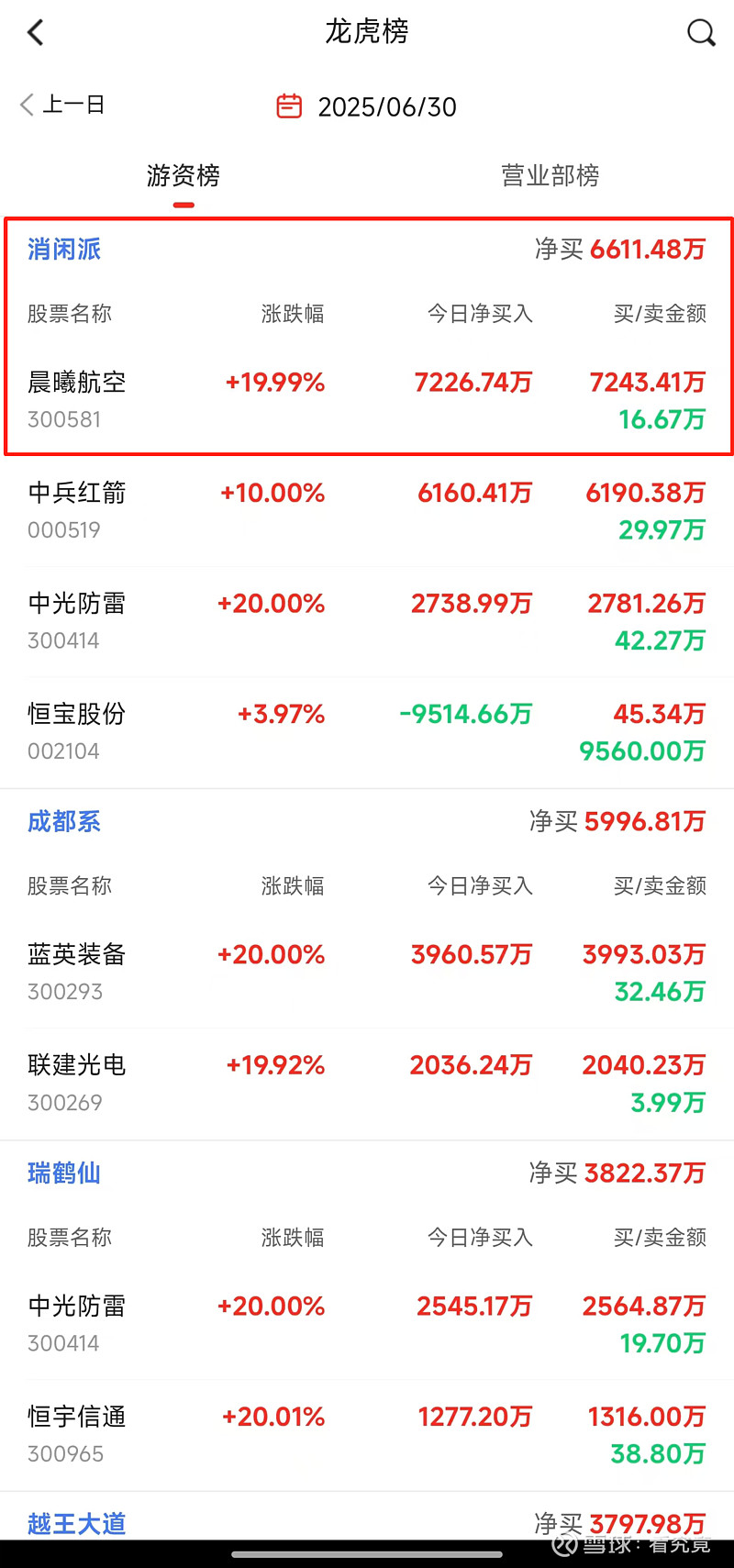
Task: Open the 蓝英装备 300293 stock row
Action: click(367, 973)
